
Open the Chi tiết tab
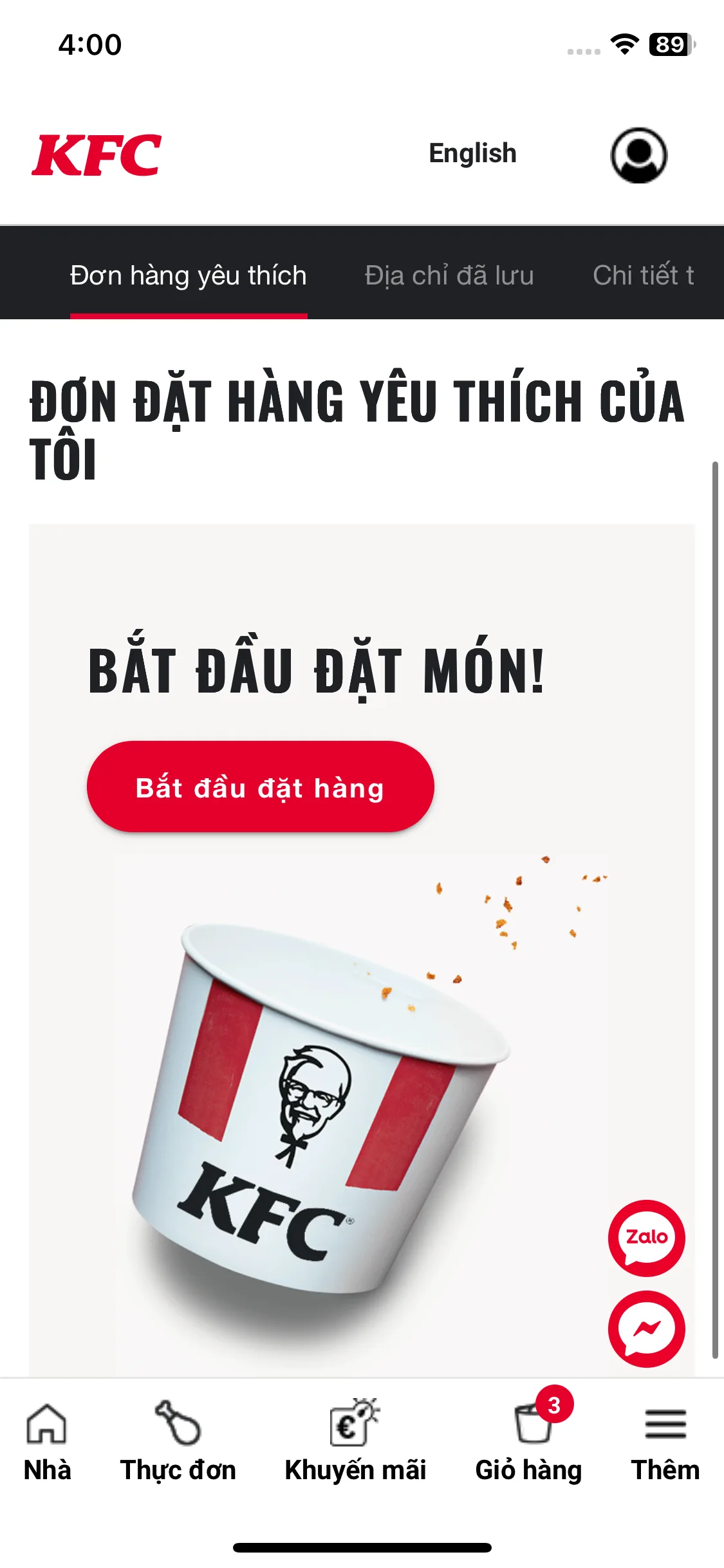click(644, 275)
